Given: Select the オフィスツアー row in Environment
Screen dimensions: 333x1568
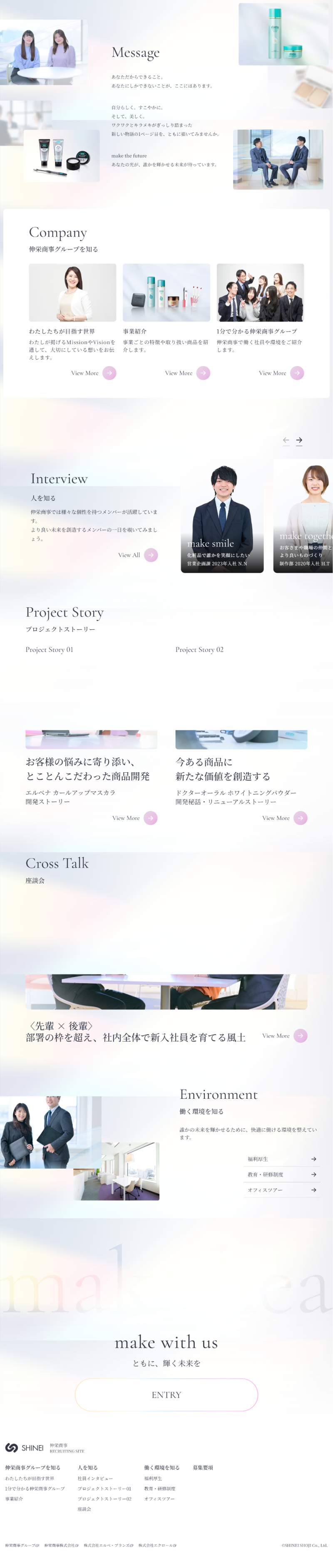Looking at the screenshot, I should 281,1190.
